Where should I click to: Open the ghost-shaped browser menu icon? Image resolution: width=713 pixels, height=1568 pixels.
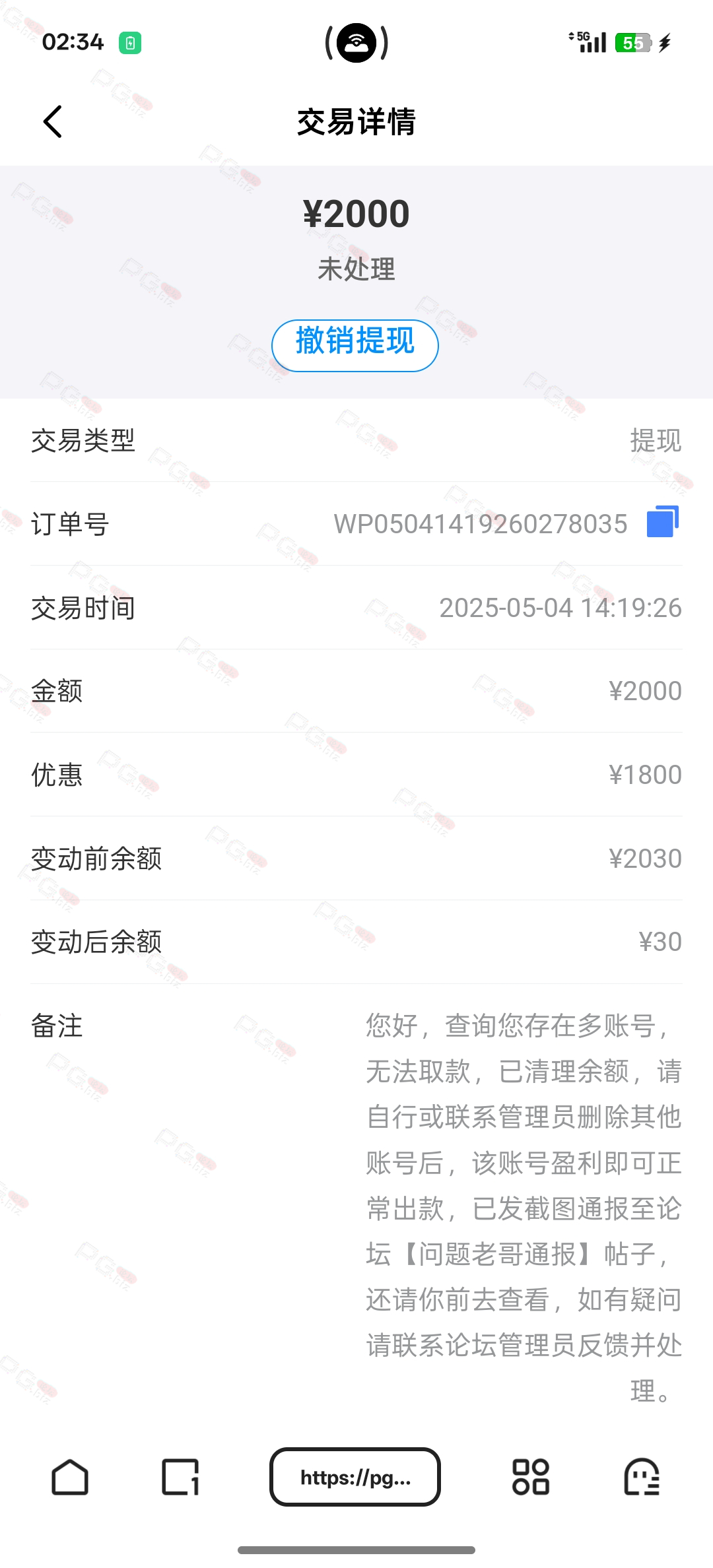(x=642, y=1477)
